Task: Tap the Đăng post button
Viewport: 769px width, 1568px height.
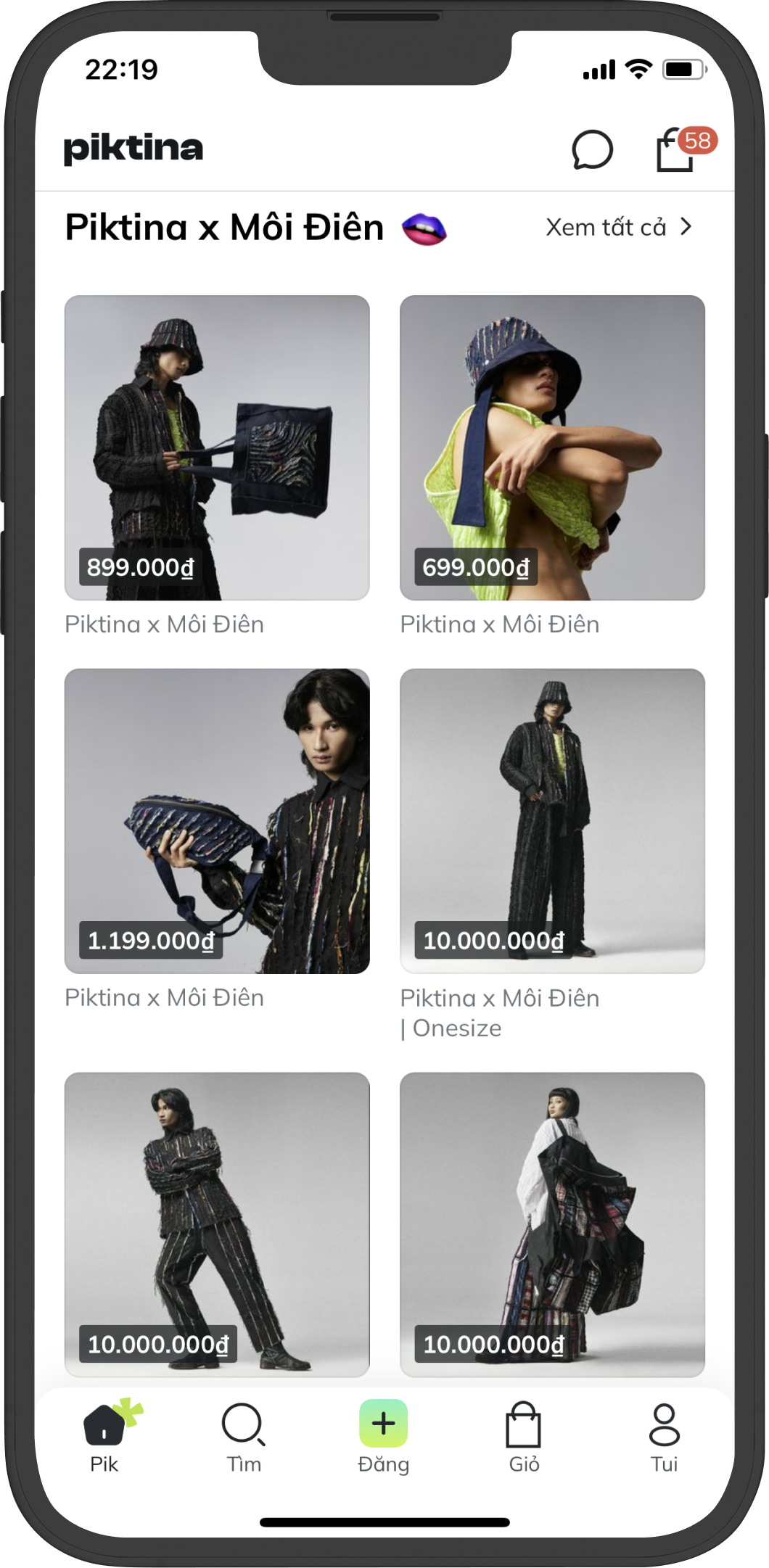Action: pyautogui.click(x=383, y=1436)
